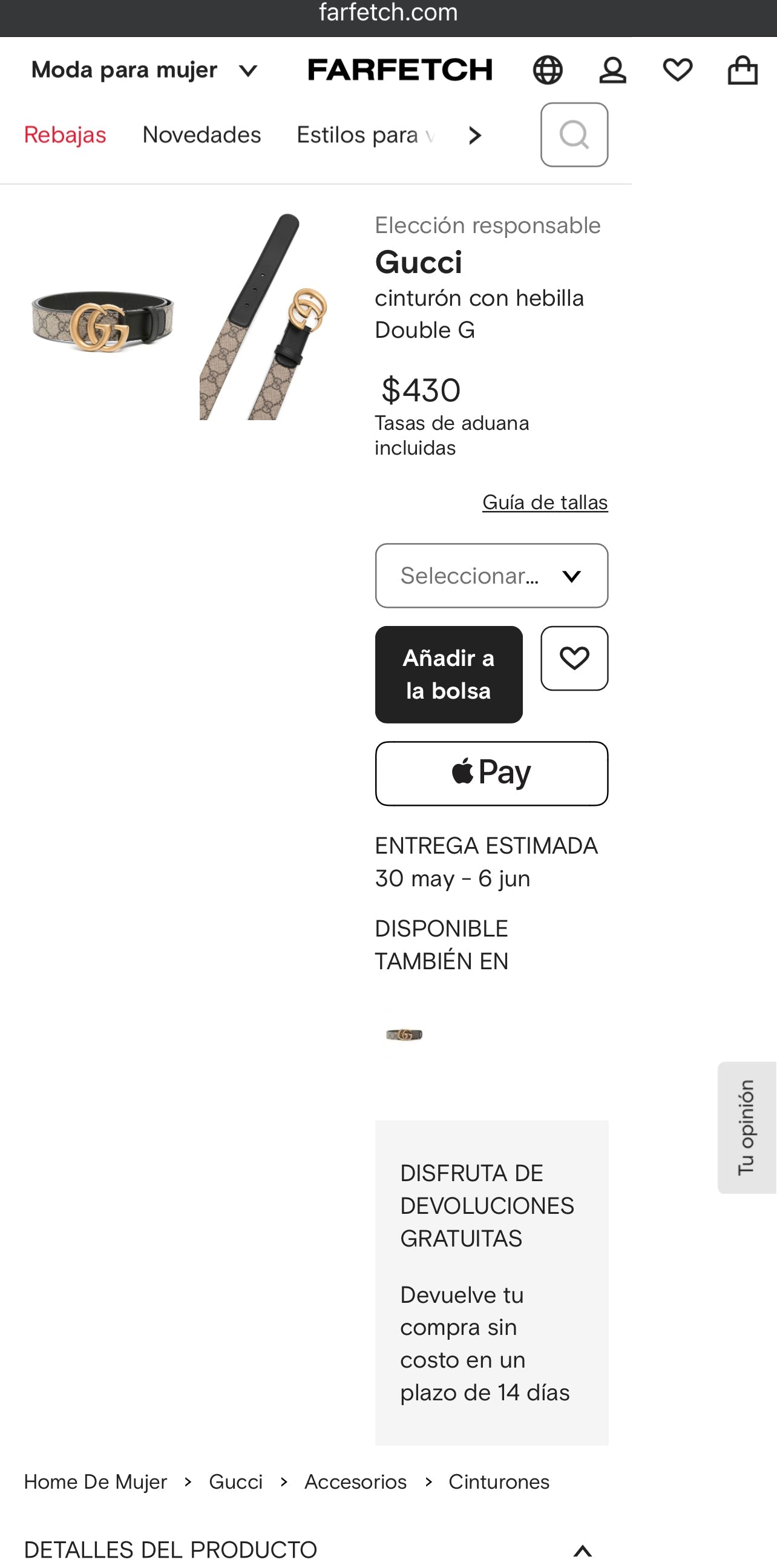
Task: Show more categories with the arrow
Action: coord(474,135)
